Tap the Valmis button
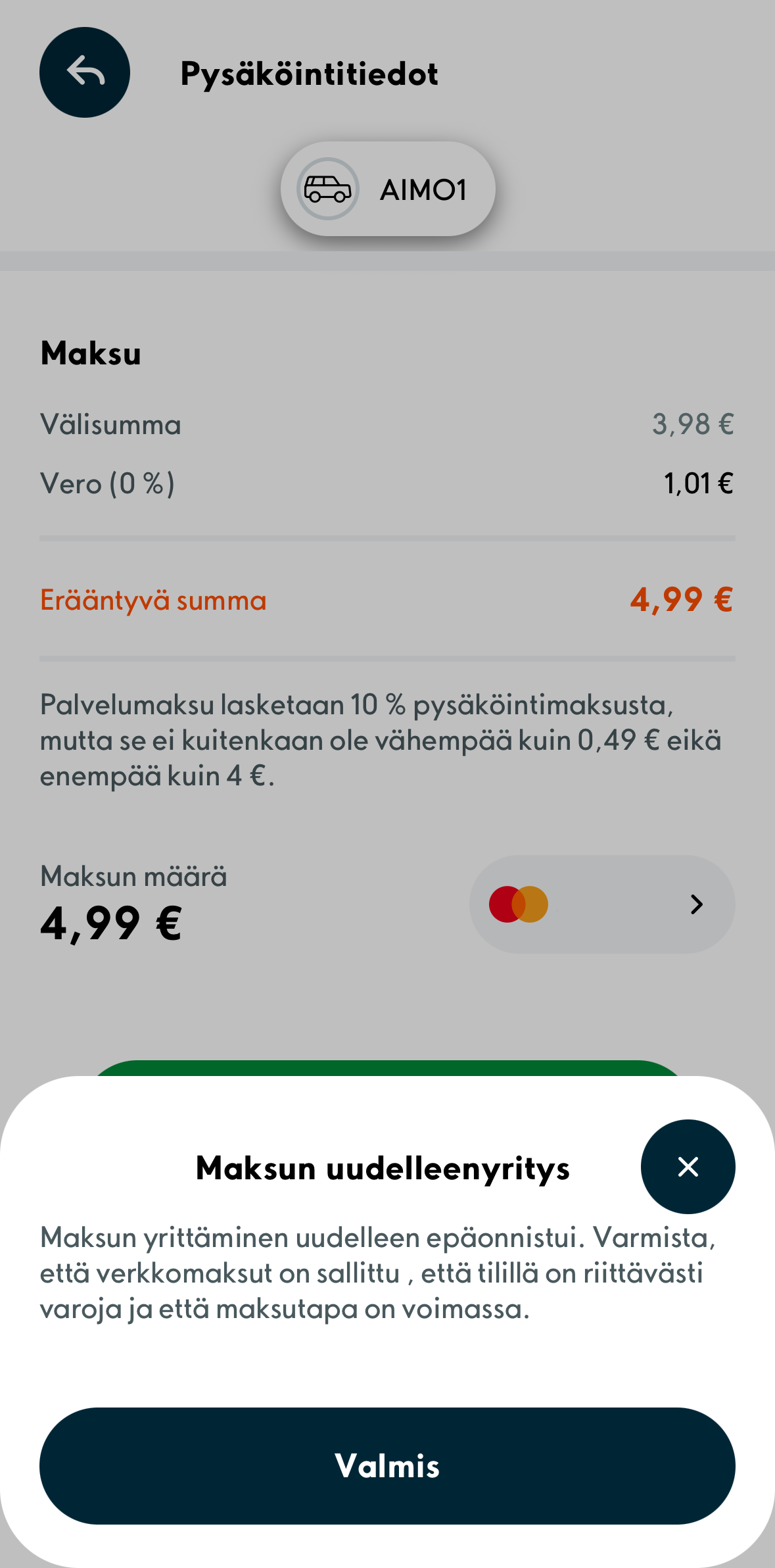Screen dimensions: 775x1568 pos(387,1465)
